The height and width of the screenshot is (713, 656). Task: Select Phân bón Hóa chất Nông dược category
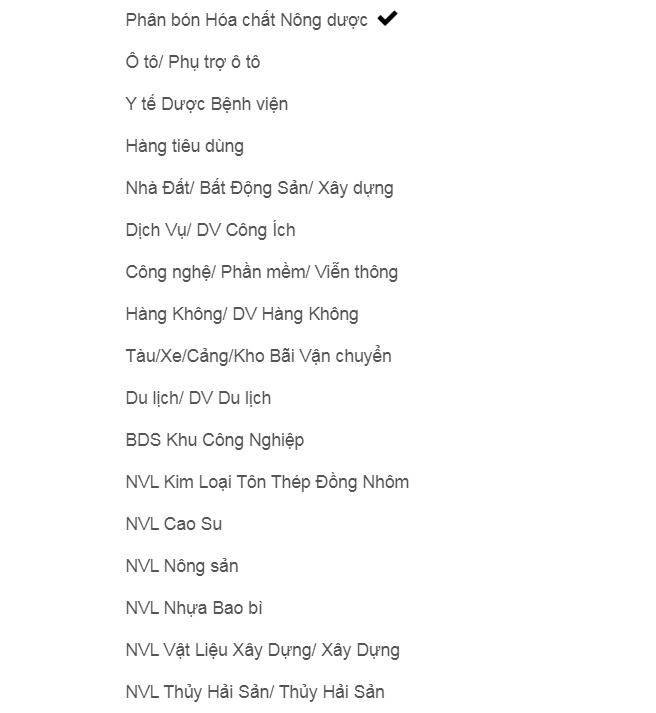(x=246, y=20)
